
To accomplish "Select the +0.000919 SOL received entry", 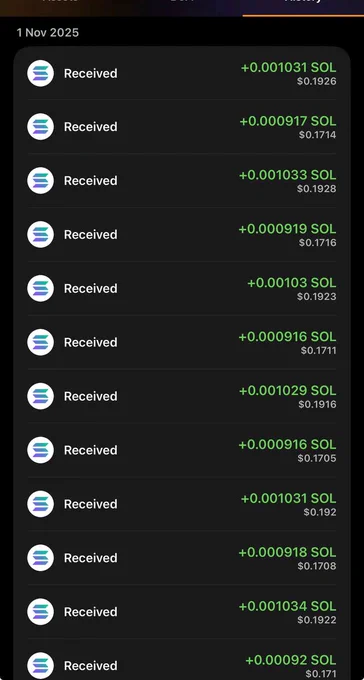I will point(181,235).
